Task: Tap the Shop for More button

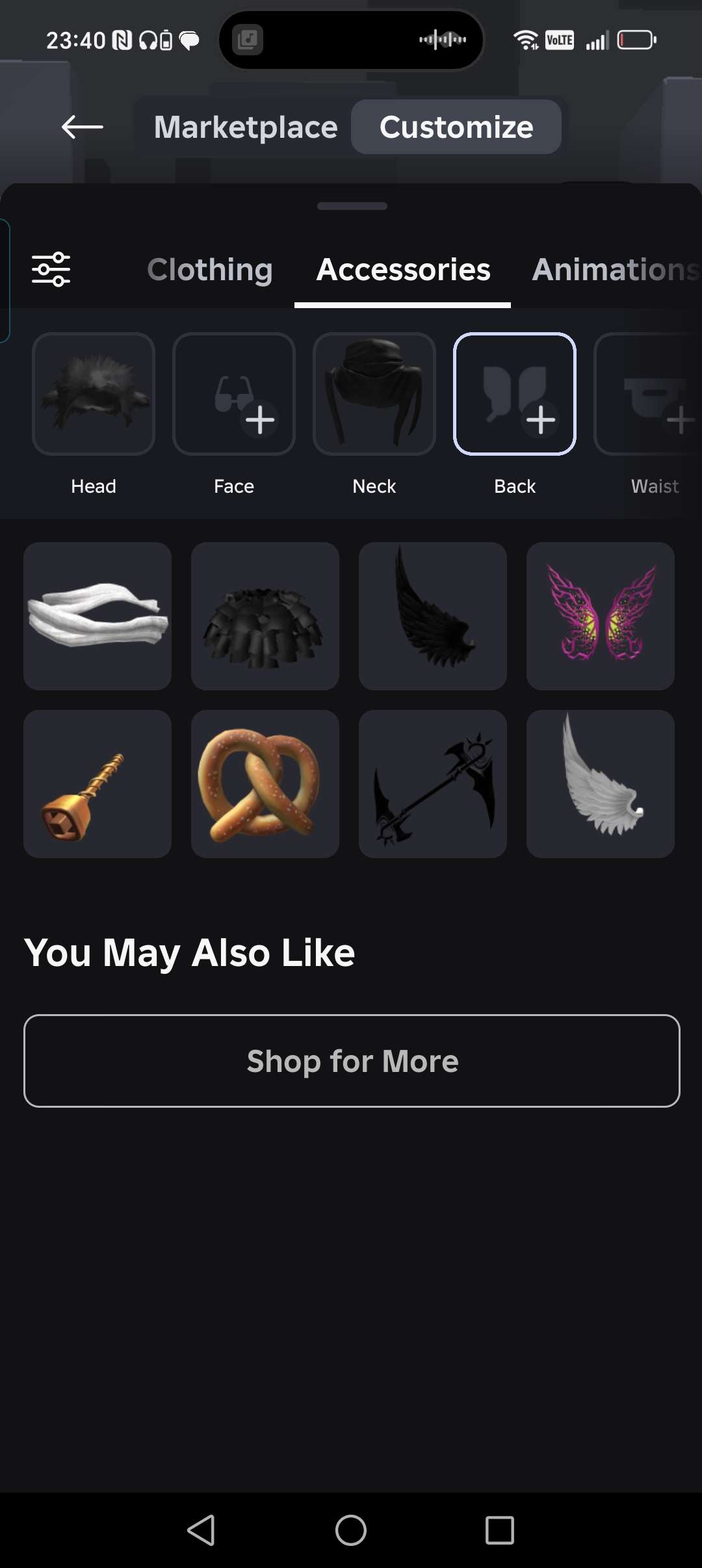Action: click(352, 1061)
